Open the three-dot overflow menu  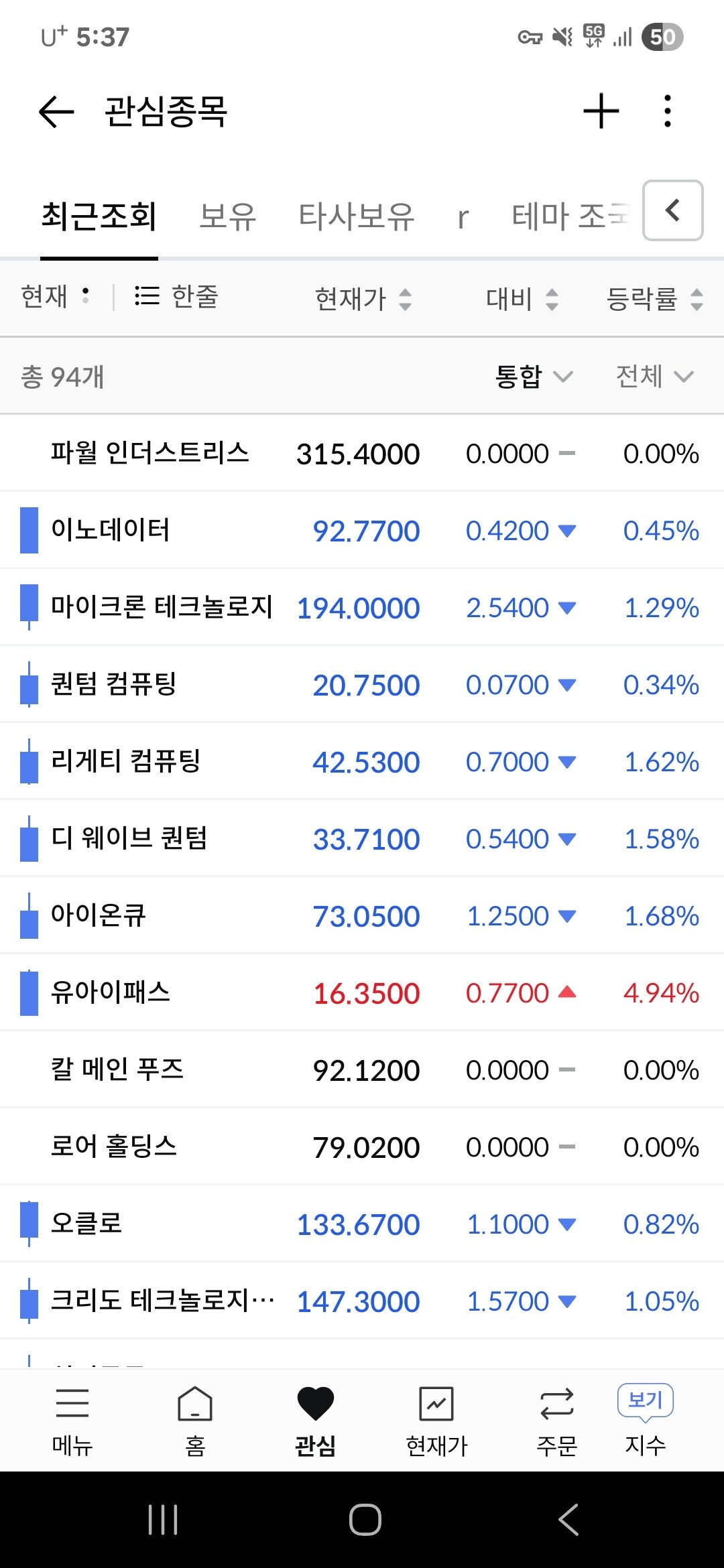click(x=667, y=111)
